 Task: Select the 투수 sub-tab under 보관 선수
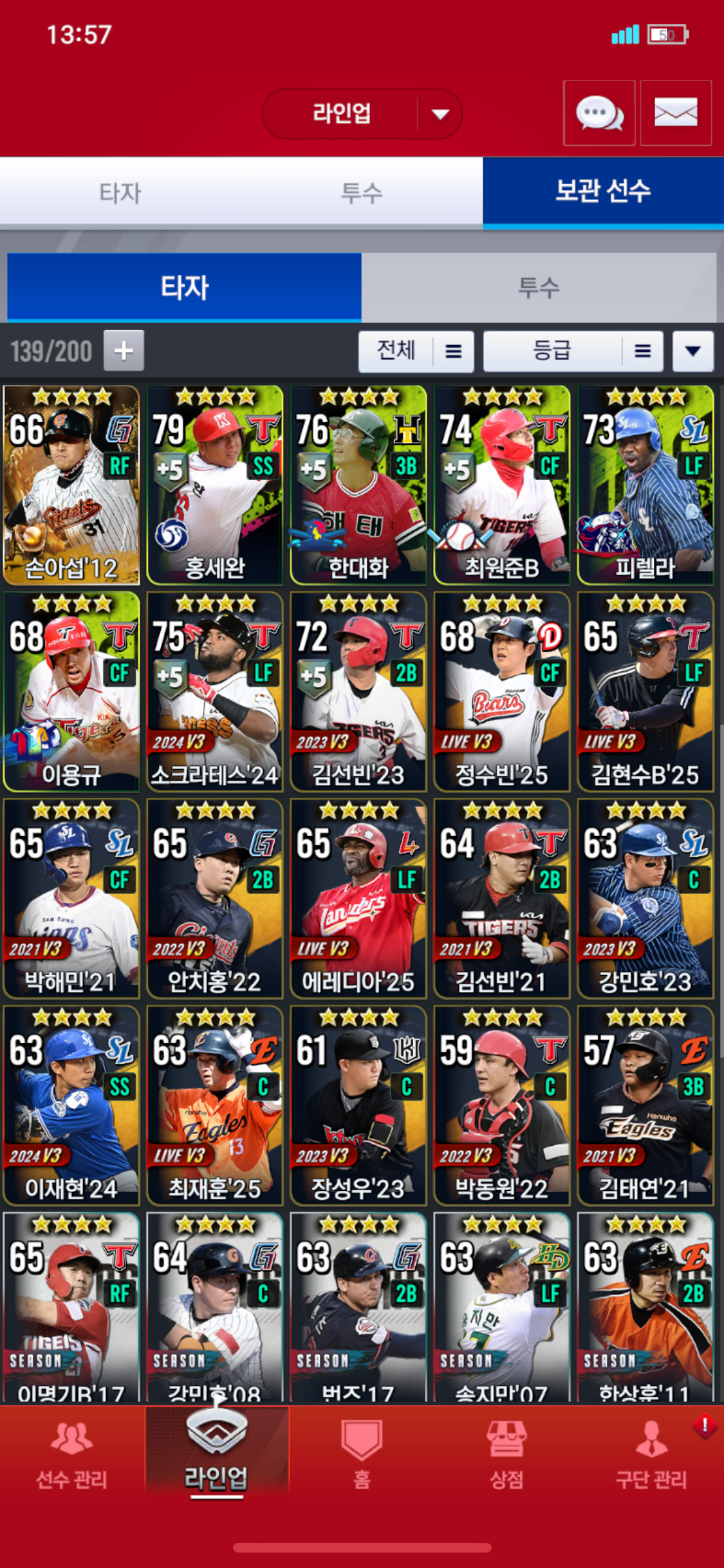pos(539,287)
